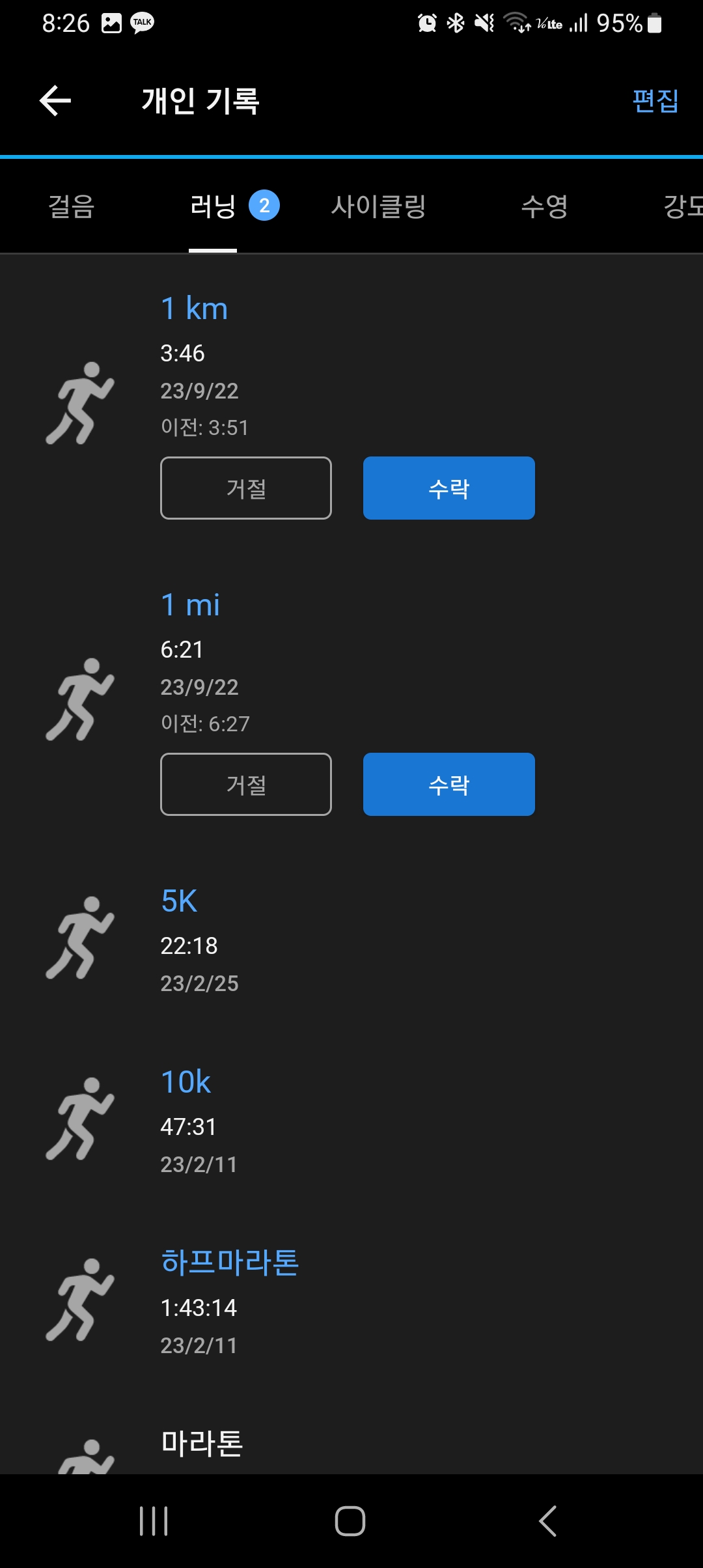703x1568 pixels.
Task: Open the 수영 tab
Action: tap(545, 206)
